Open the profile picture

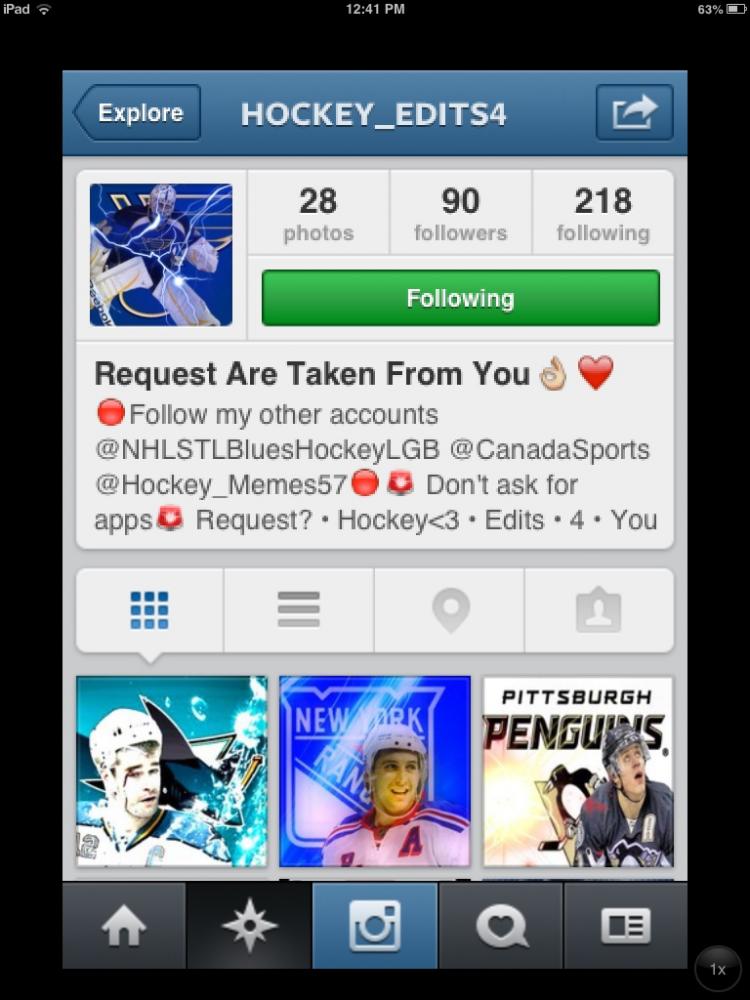pos(161,255)
